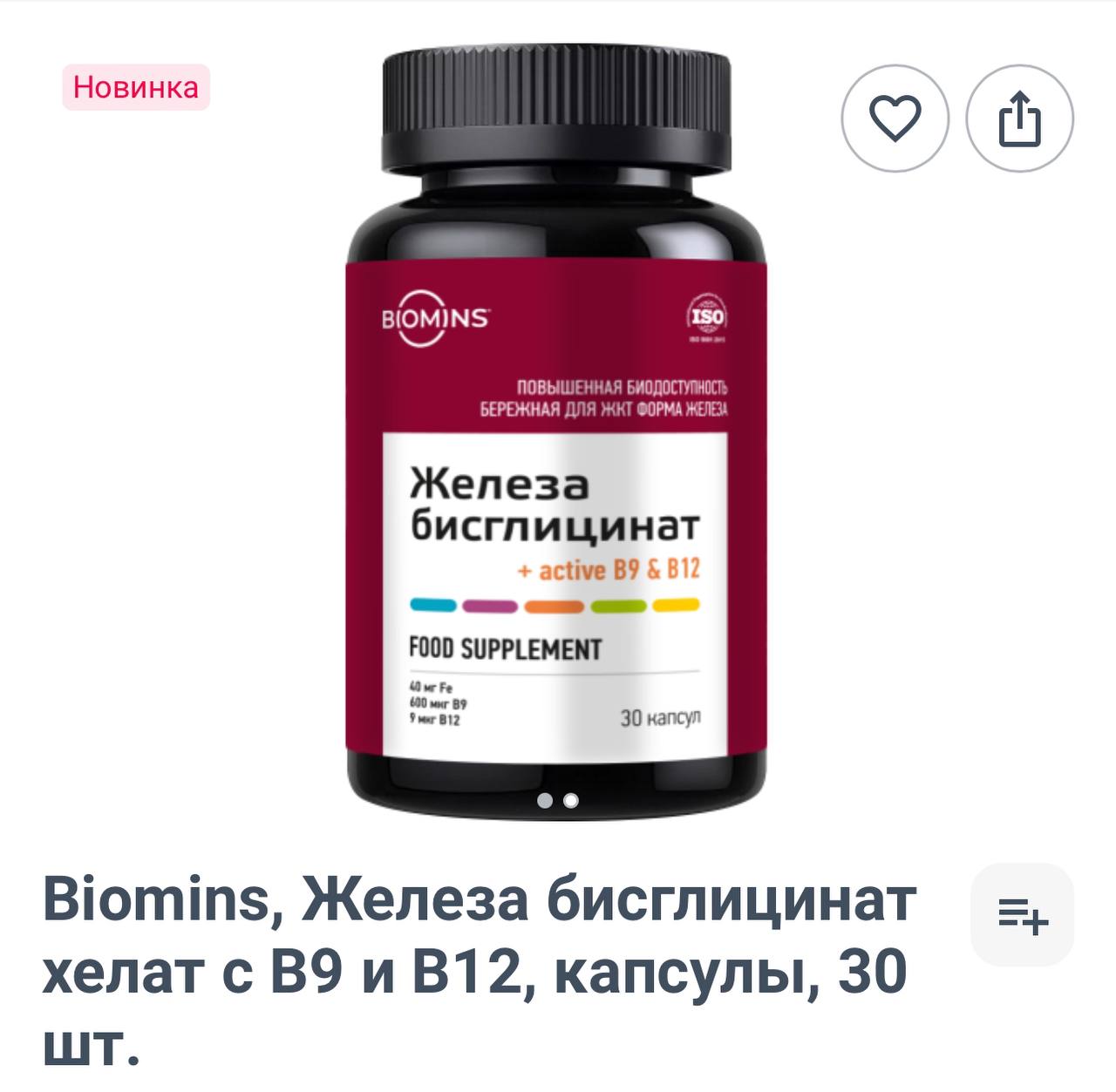1116x1092 pixels.
Task: Add product to a list
Action: 1022,915
